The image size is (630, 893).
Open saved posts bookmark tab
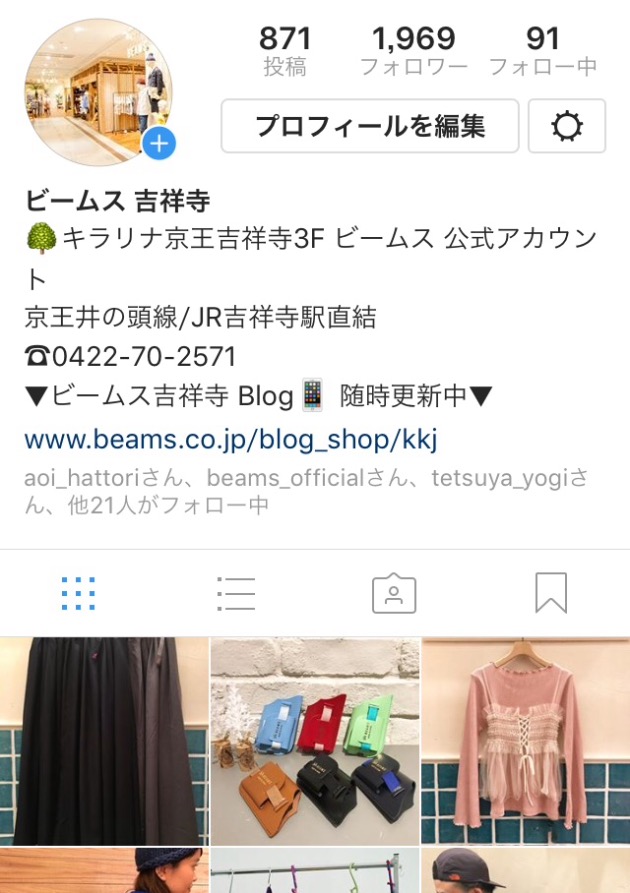[x=551, y=594]
